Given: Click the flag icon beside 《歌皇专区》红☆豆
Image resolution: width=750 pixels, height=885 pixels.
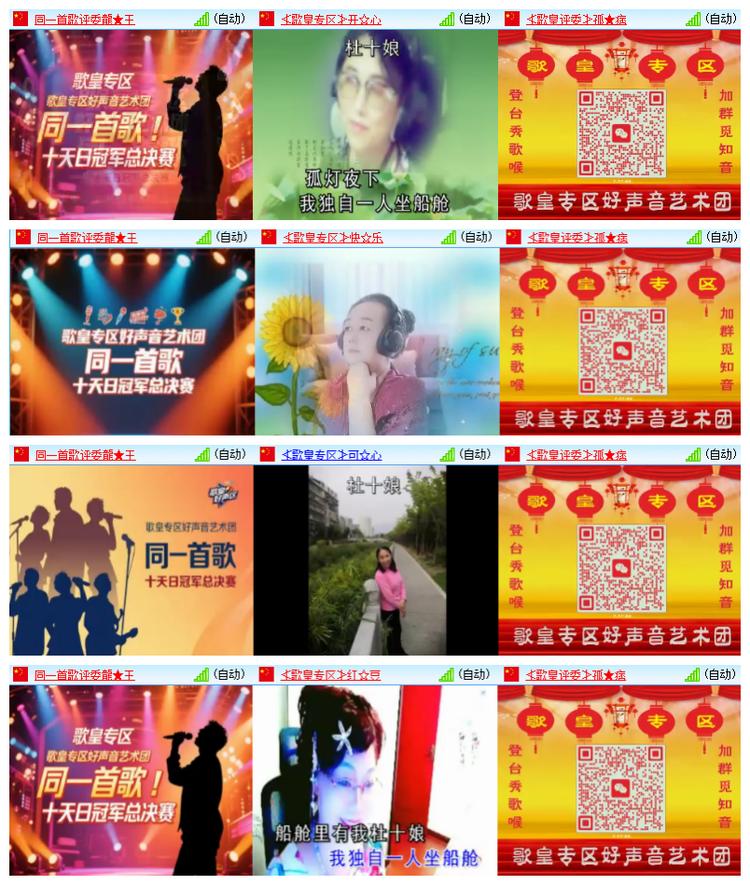Looking at the screenshot, I should 268,674.
